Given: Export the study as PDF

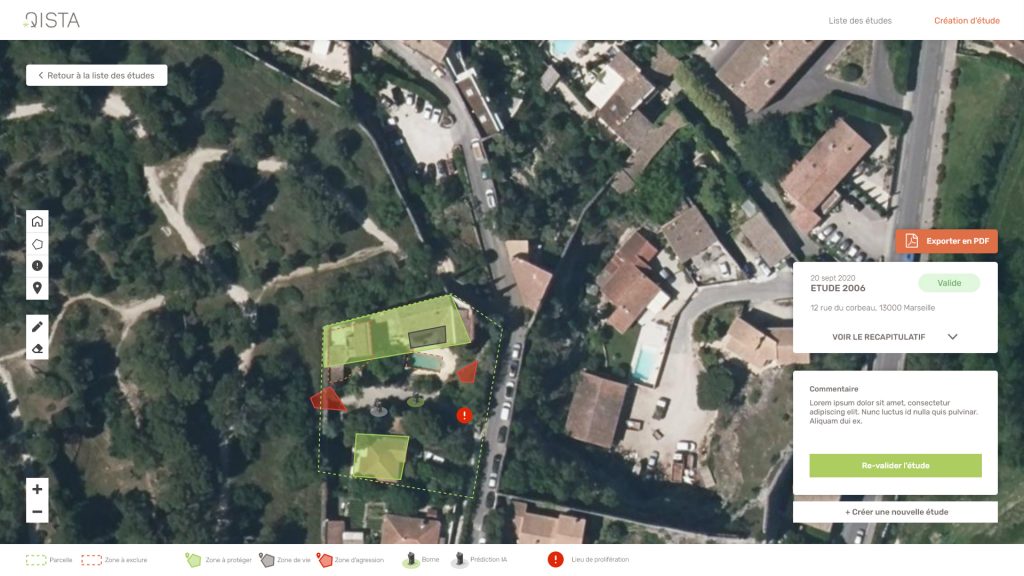Looking at the screenshot, I should coord(946,241).
